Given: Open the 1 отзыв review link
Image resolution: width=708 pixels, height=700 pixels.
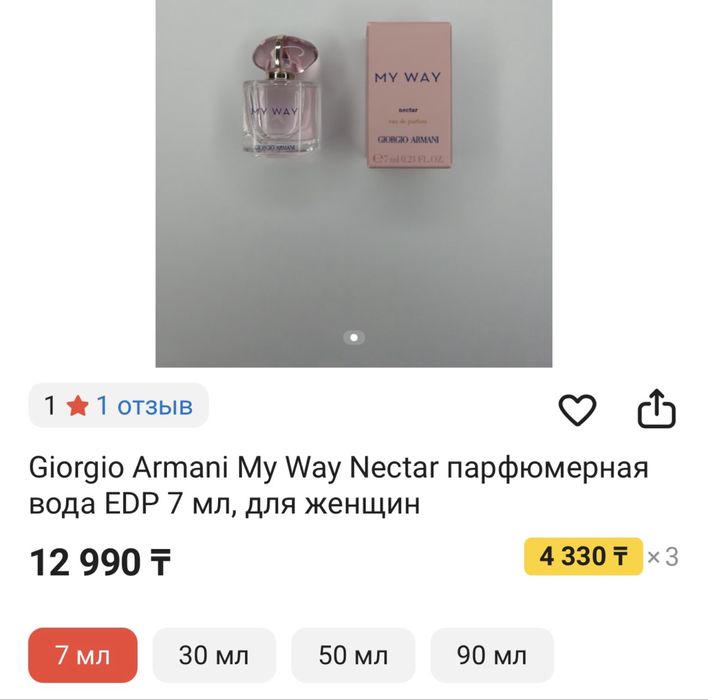Looking at the screenshot, I should (143, 405).
